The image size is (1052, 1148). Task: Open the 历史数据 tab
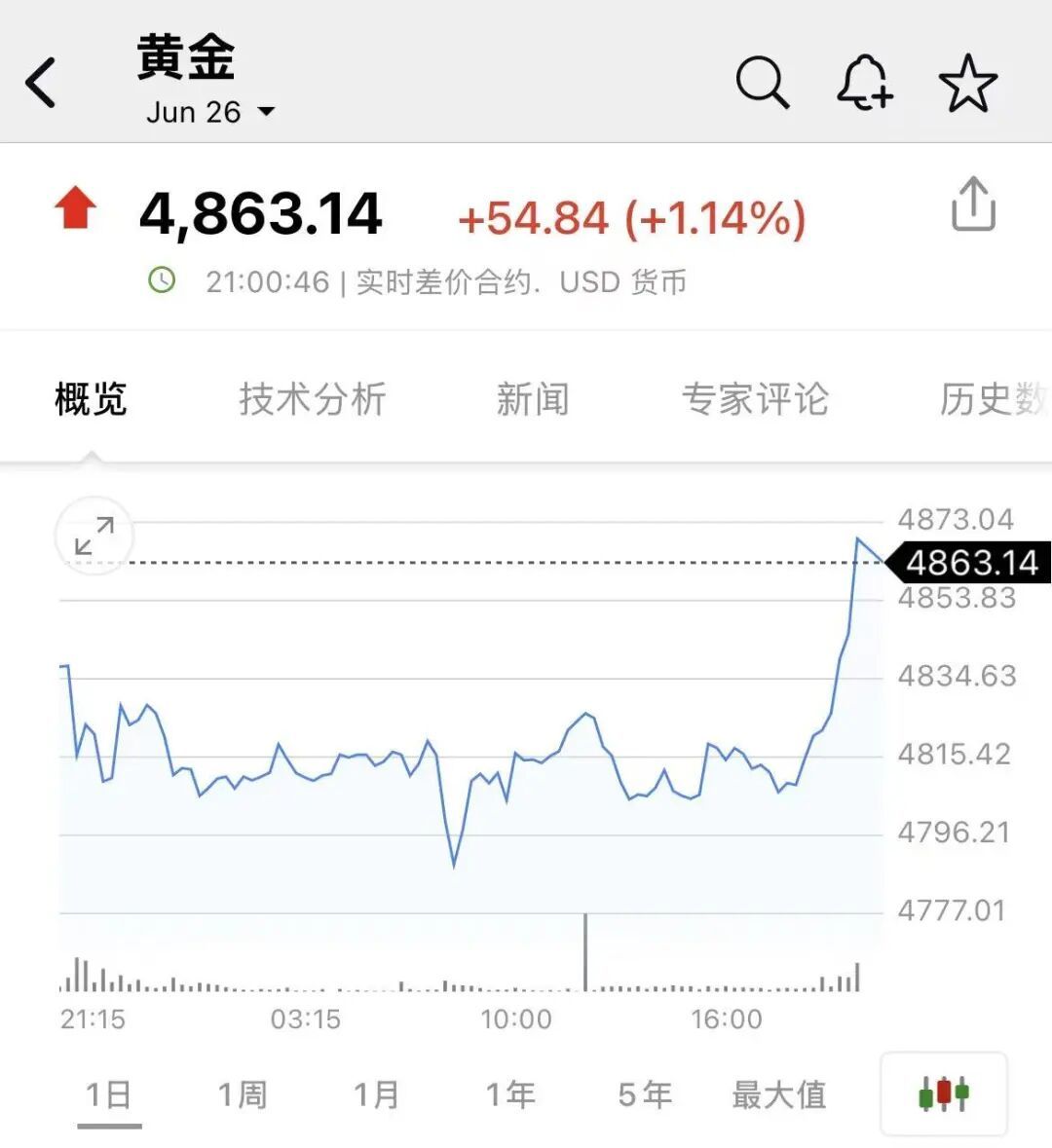coord(992,399)
